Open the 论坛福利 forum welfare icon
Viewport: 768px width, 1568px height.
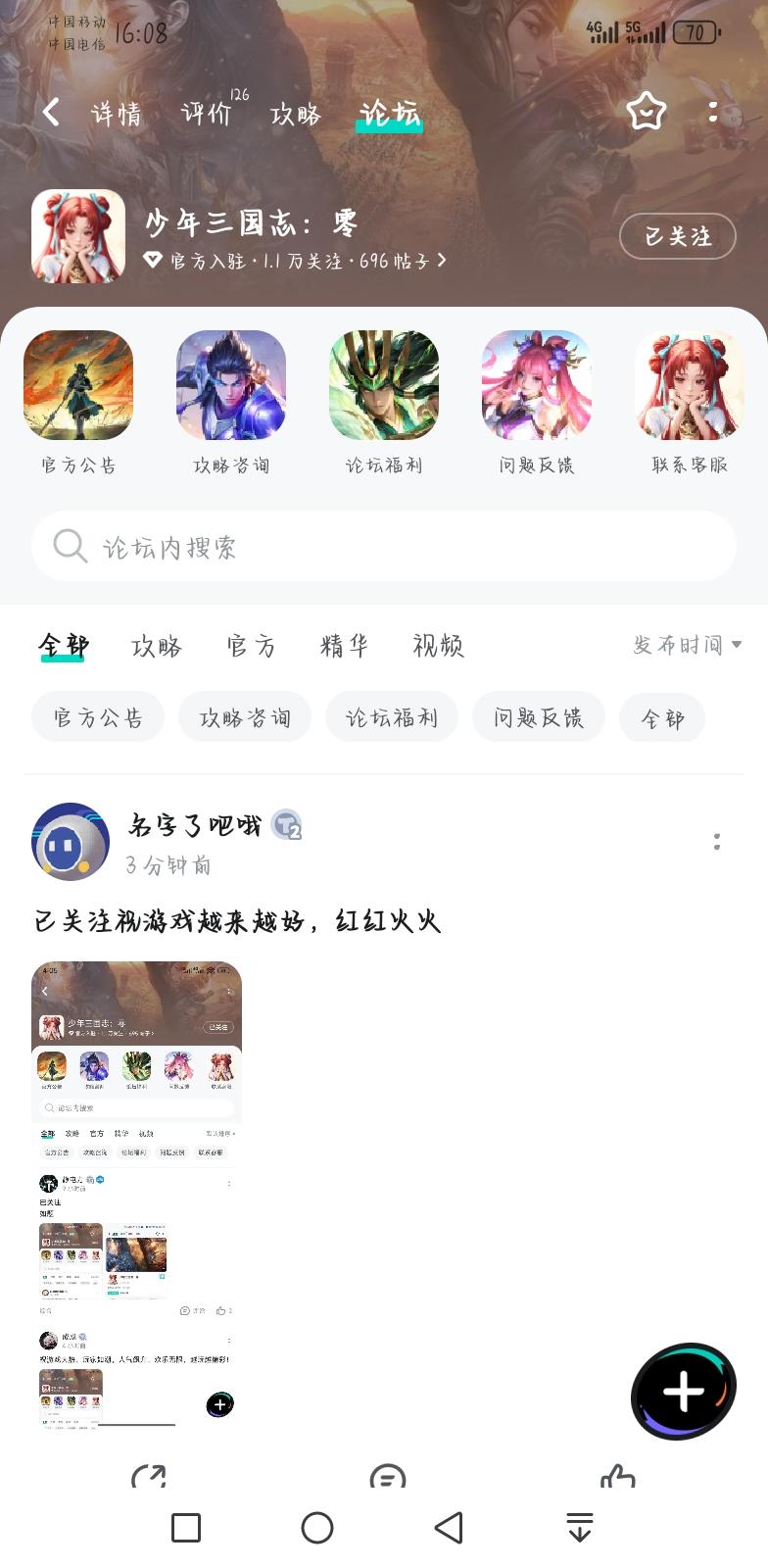[x=383, y=385]
